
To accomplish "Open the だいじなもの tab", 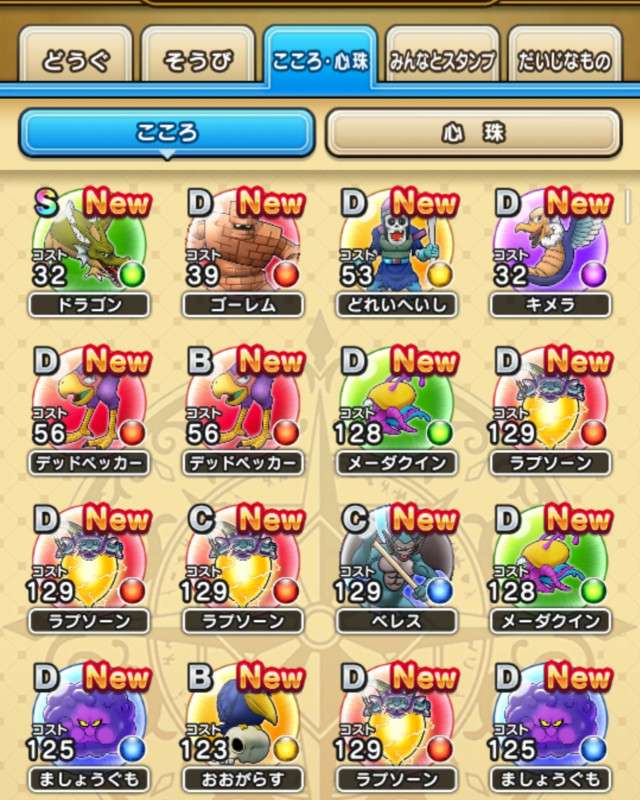I will (566, 61).
